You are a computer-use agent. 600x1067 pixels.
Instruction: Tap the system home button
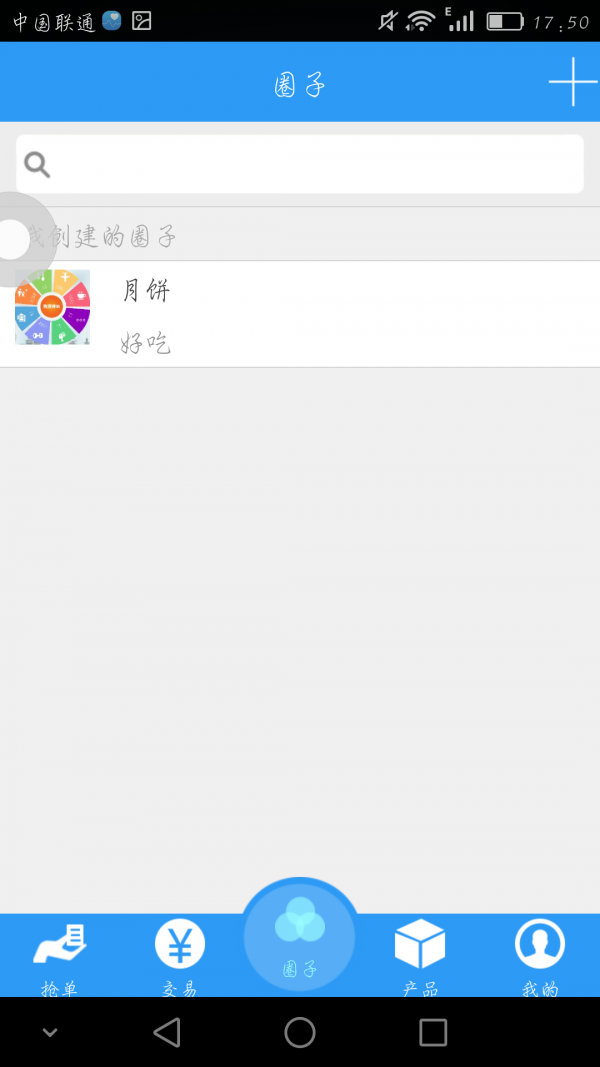(300, 1032)
